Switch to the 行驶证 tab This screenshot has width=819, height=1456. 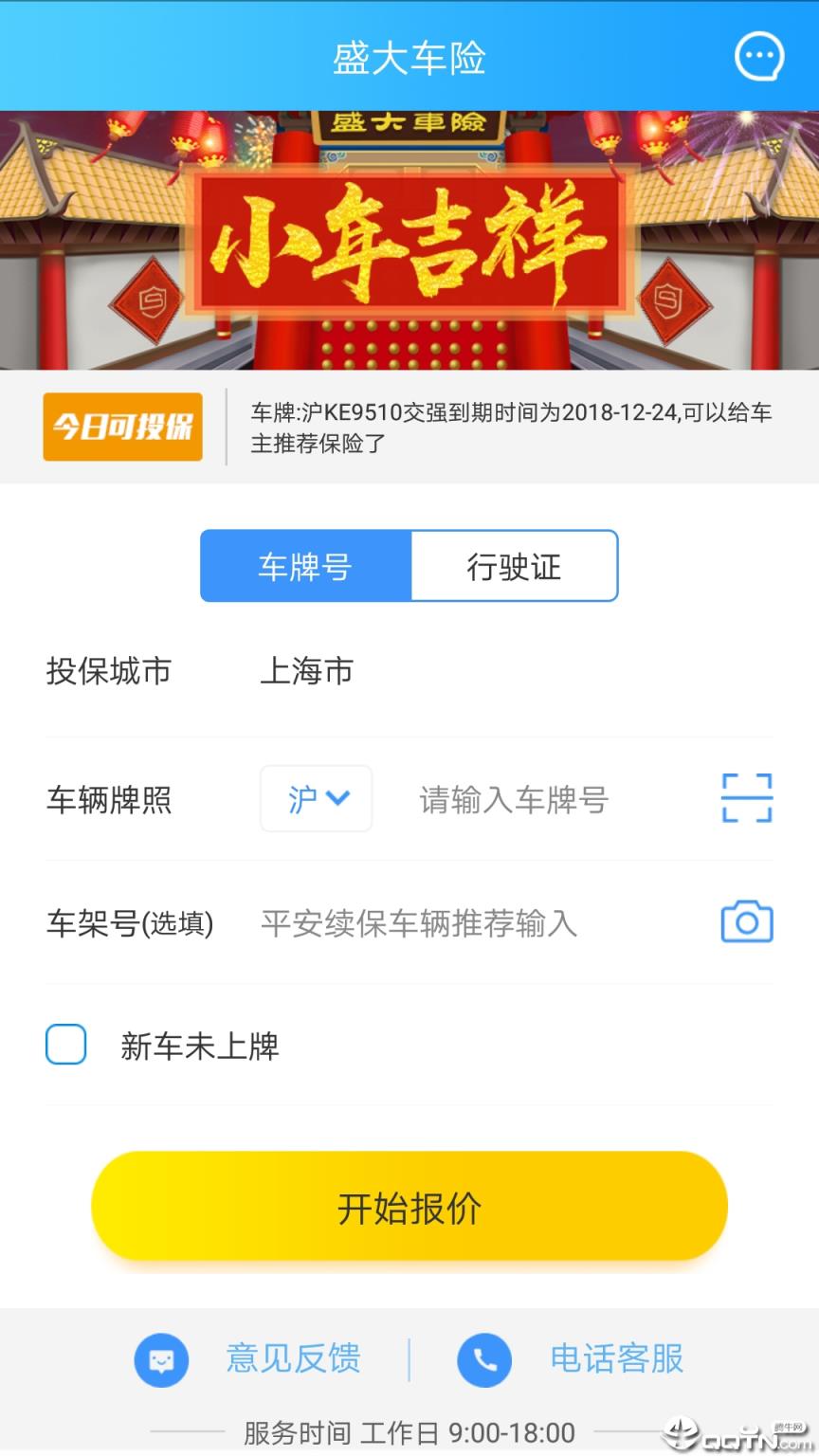[x=515, y=566]
